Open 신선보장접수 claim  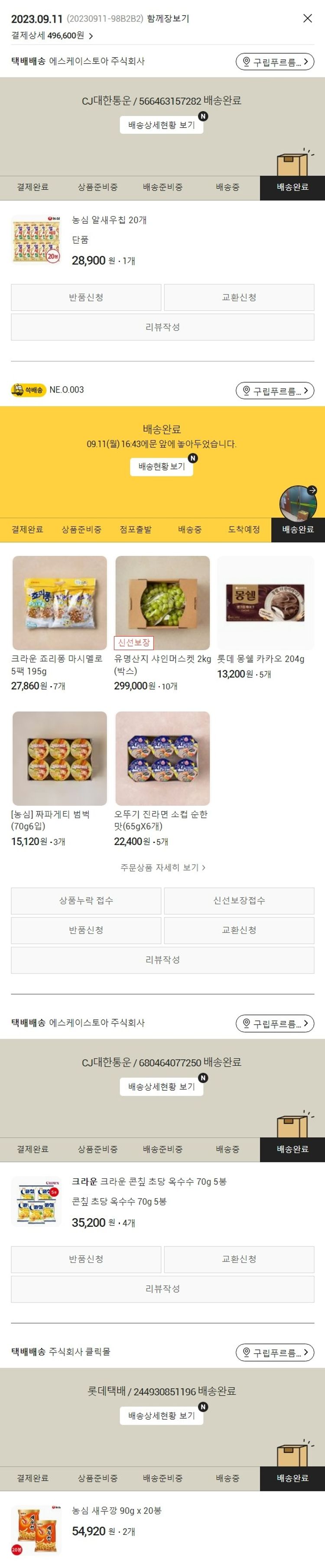click(239, 900)
